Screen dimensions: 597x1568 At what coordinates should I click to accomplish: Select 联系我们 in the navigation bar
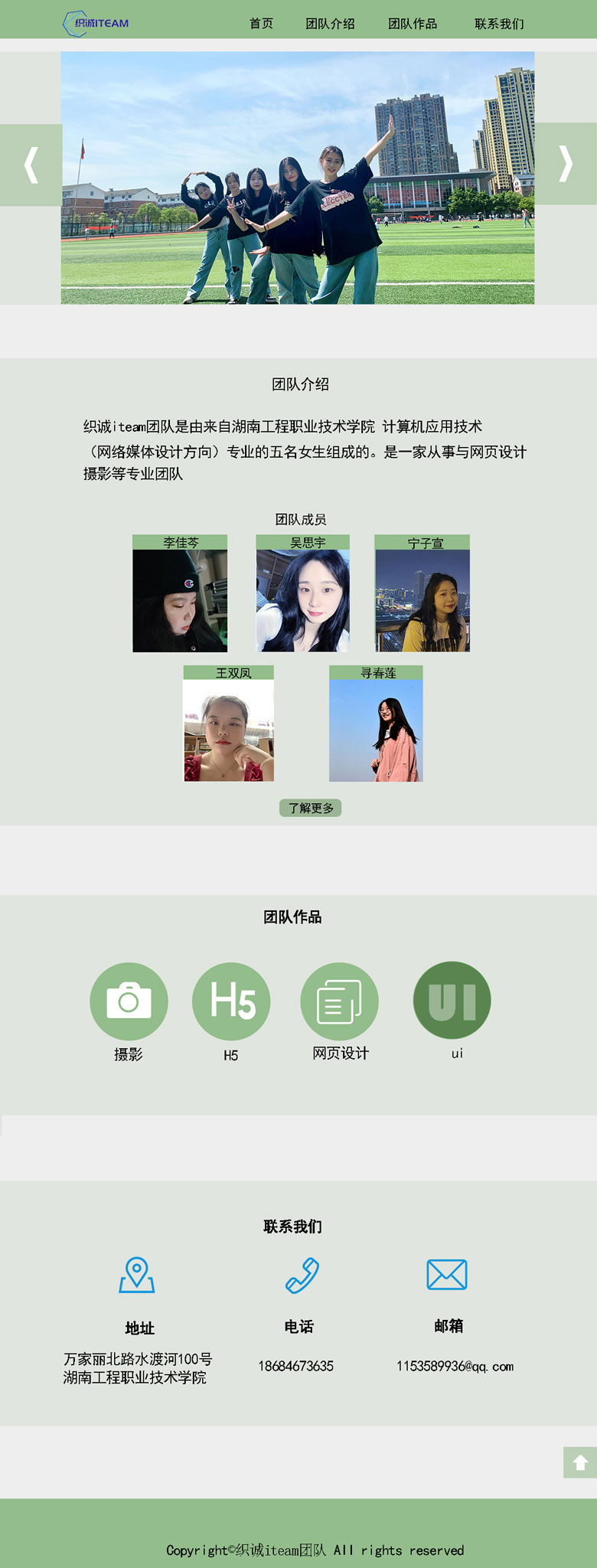[x=499, y=24]
